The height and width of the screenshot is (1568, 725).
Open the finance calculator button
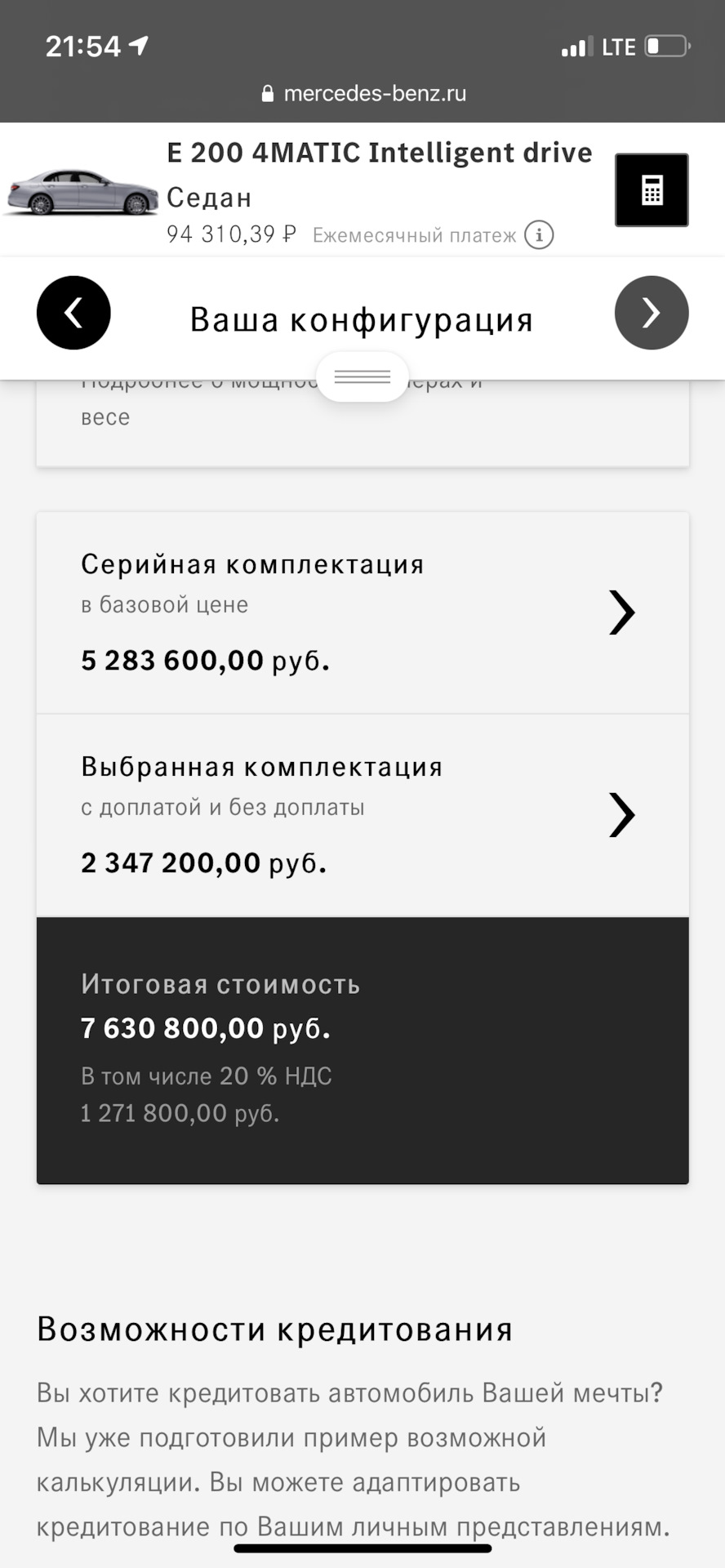click(x=651, y=190)
